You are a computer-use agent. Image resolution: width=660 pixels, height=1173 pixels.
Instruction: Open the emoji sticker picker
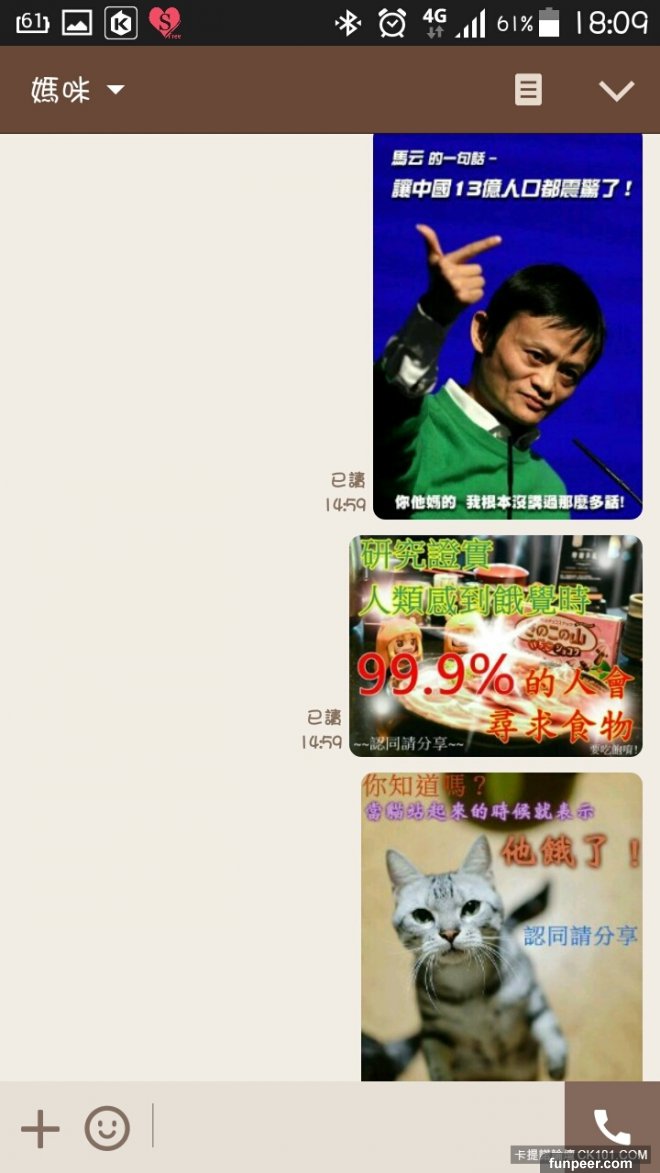tap(107, 1129)
